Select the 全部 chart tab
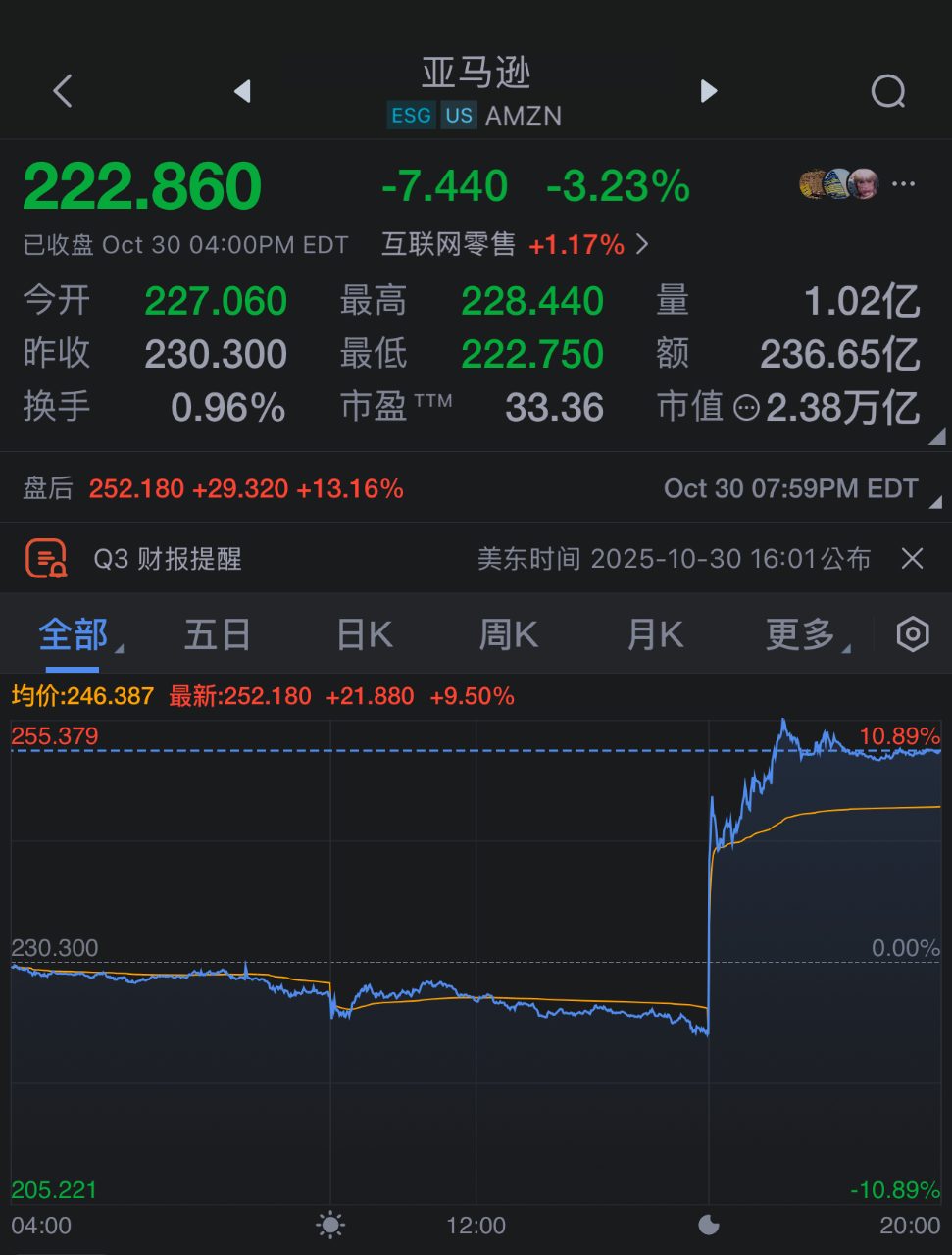 pos(73,635)
